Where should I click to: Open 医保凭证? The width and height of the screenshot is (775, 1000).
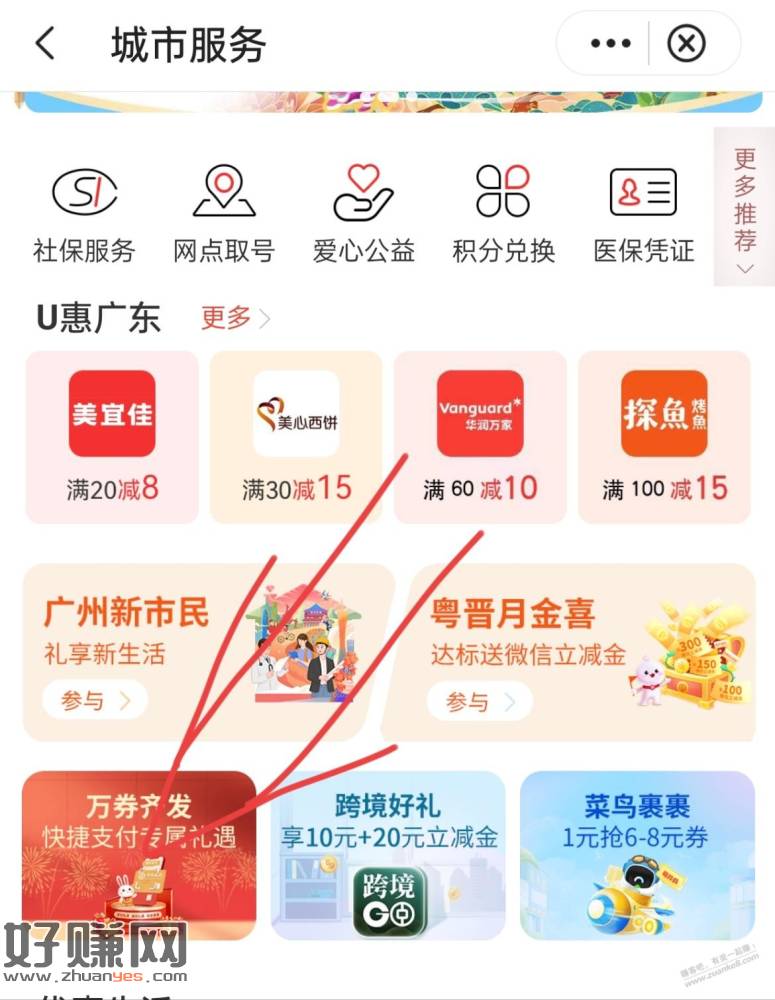(x=643, y=212)
